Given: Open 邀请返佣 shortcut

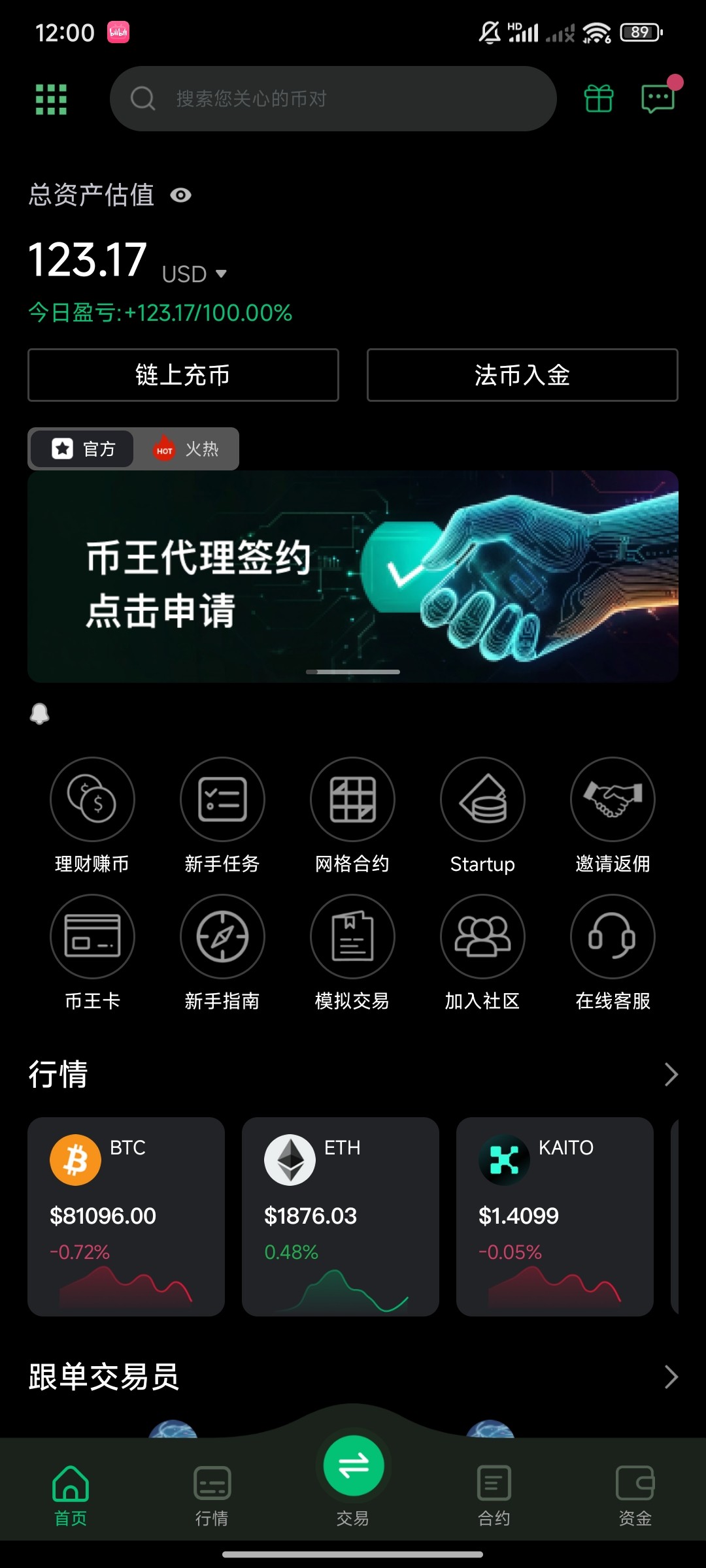Looking at the screenshot, I should point(613,815).
